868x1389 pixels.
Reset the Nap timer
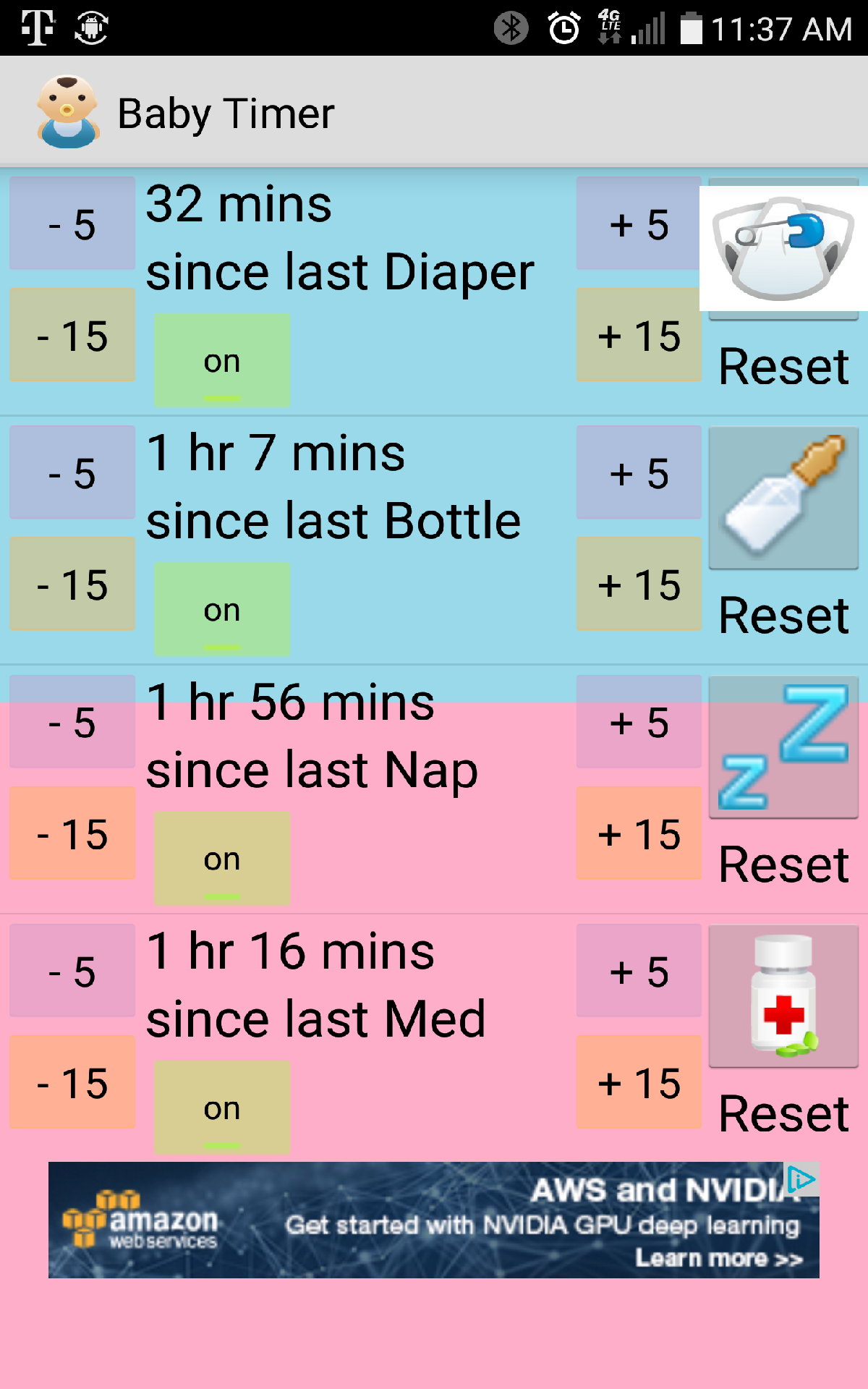coord(784,865)
